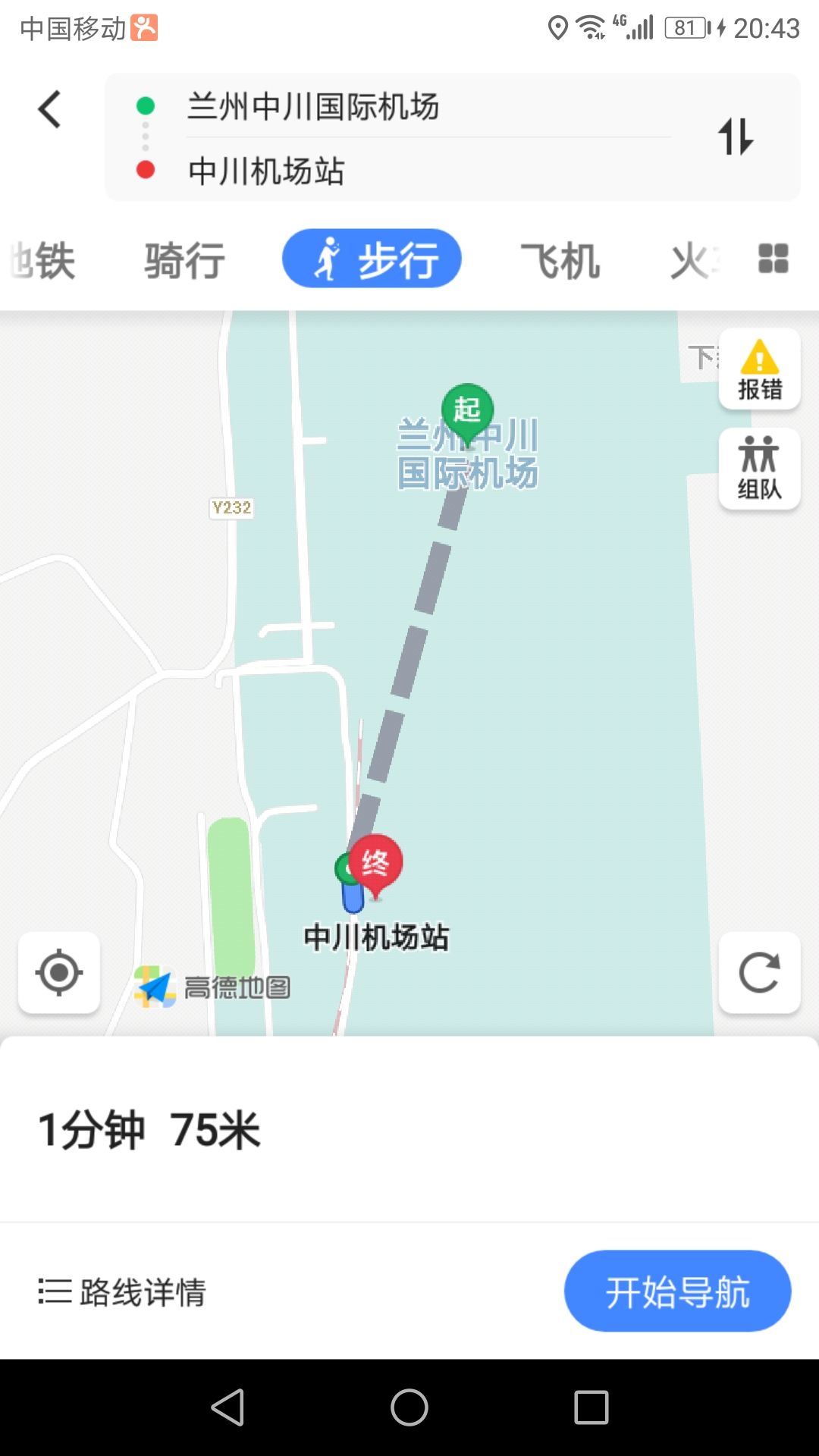Report a map error via 报错
The width and height of the screenshot is (819, 1456).
coord(760,370)
